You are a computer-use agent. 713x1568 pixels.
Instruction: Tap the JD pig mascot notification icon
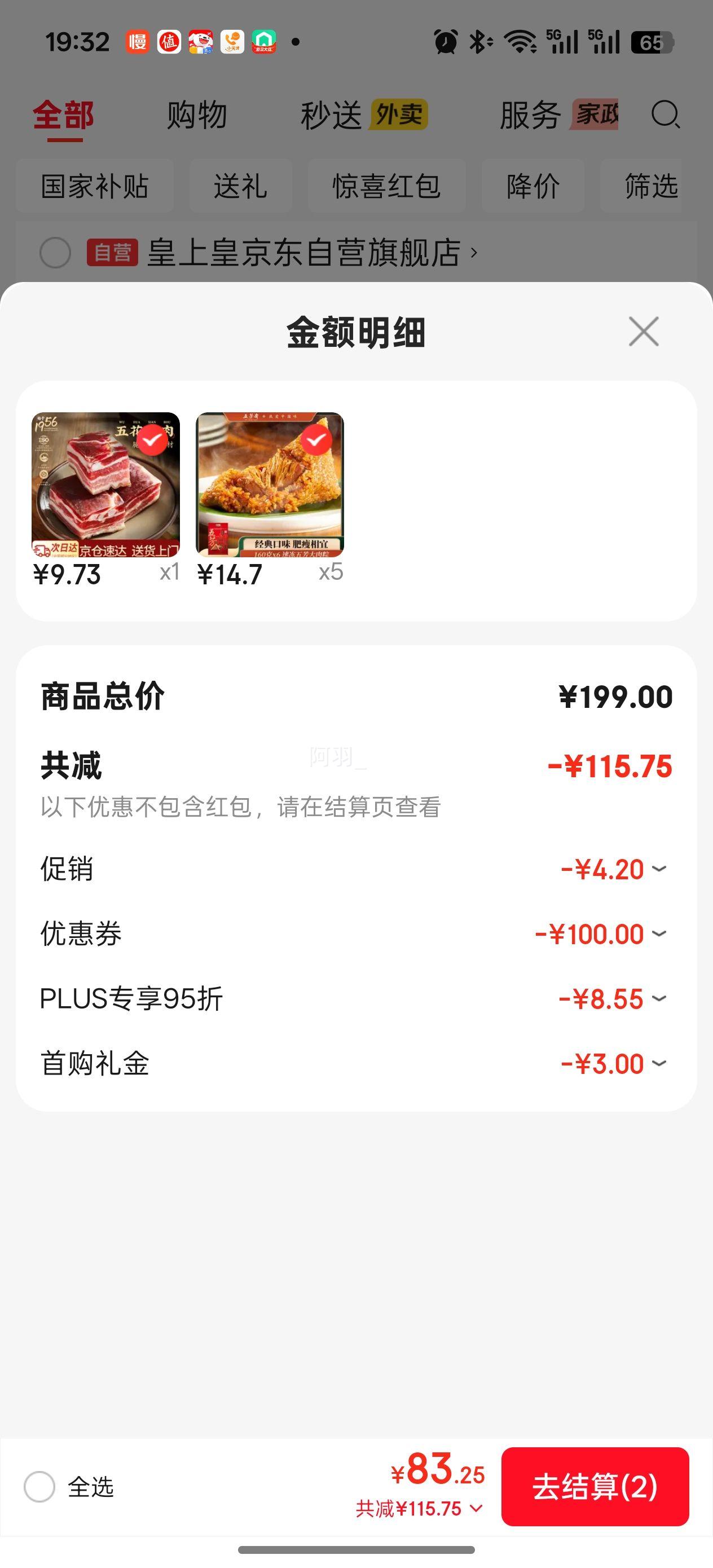[x=201, y=41]
